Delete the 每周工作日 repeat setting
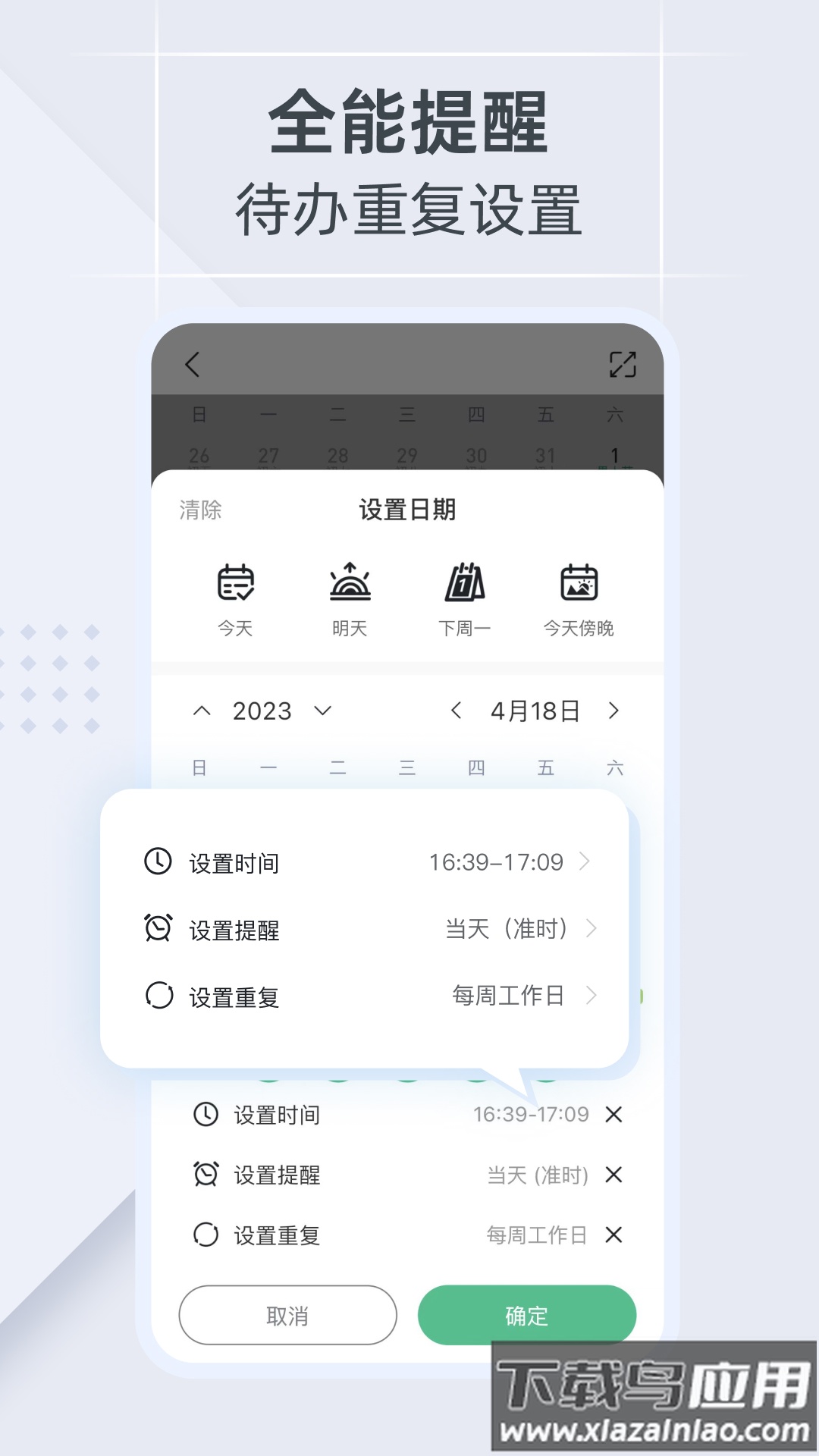This screenshot has height=1456, width=819. 614,1235
